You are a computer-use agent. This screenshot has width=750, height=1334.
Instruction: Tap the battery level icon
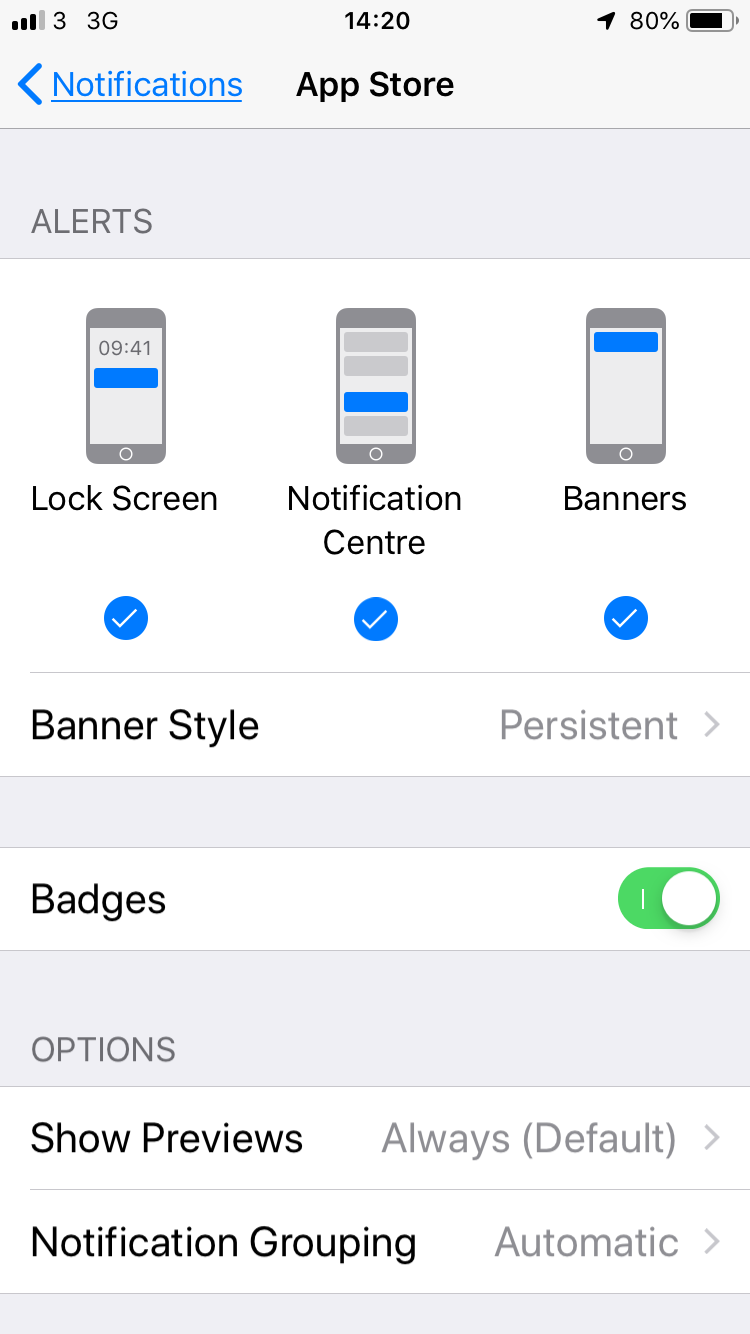tap(710, 20)
